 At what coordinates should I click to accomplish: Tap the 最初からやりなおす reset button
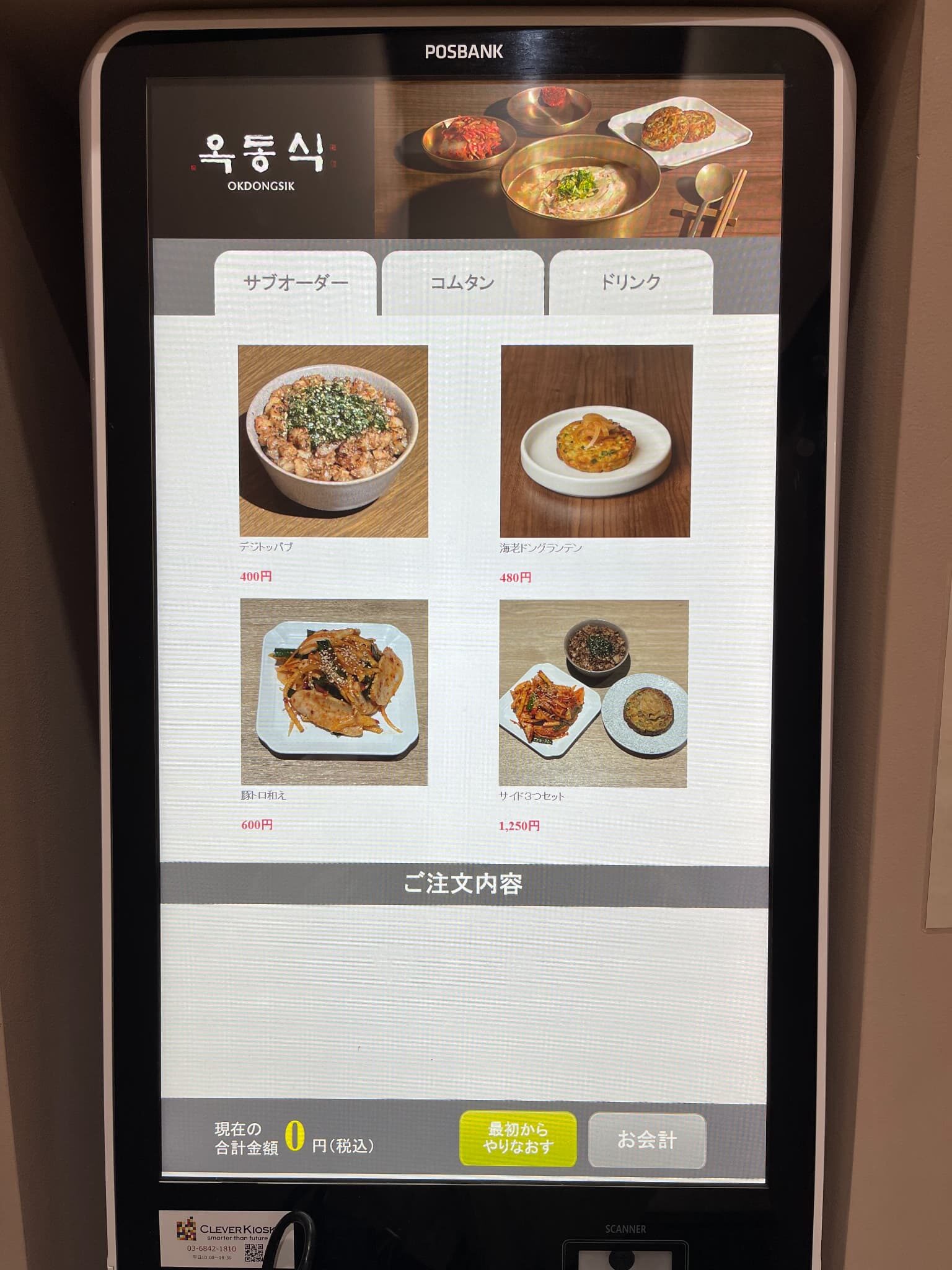coord(518,1138)
